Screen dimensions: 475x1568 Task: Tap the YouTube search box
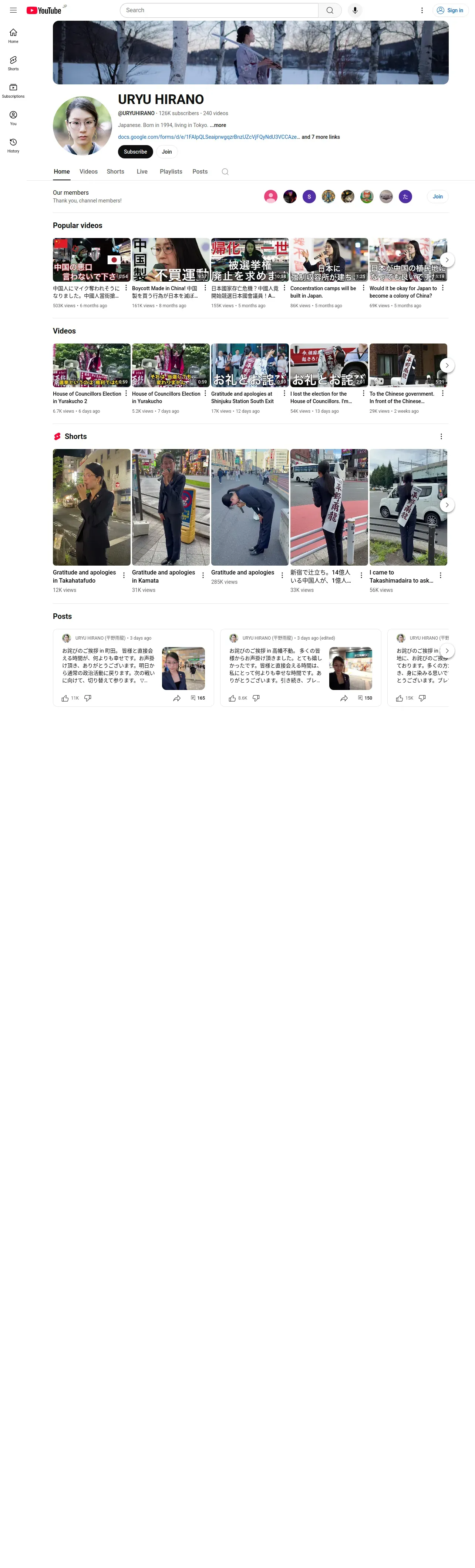tap(219, 10)
